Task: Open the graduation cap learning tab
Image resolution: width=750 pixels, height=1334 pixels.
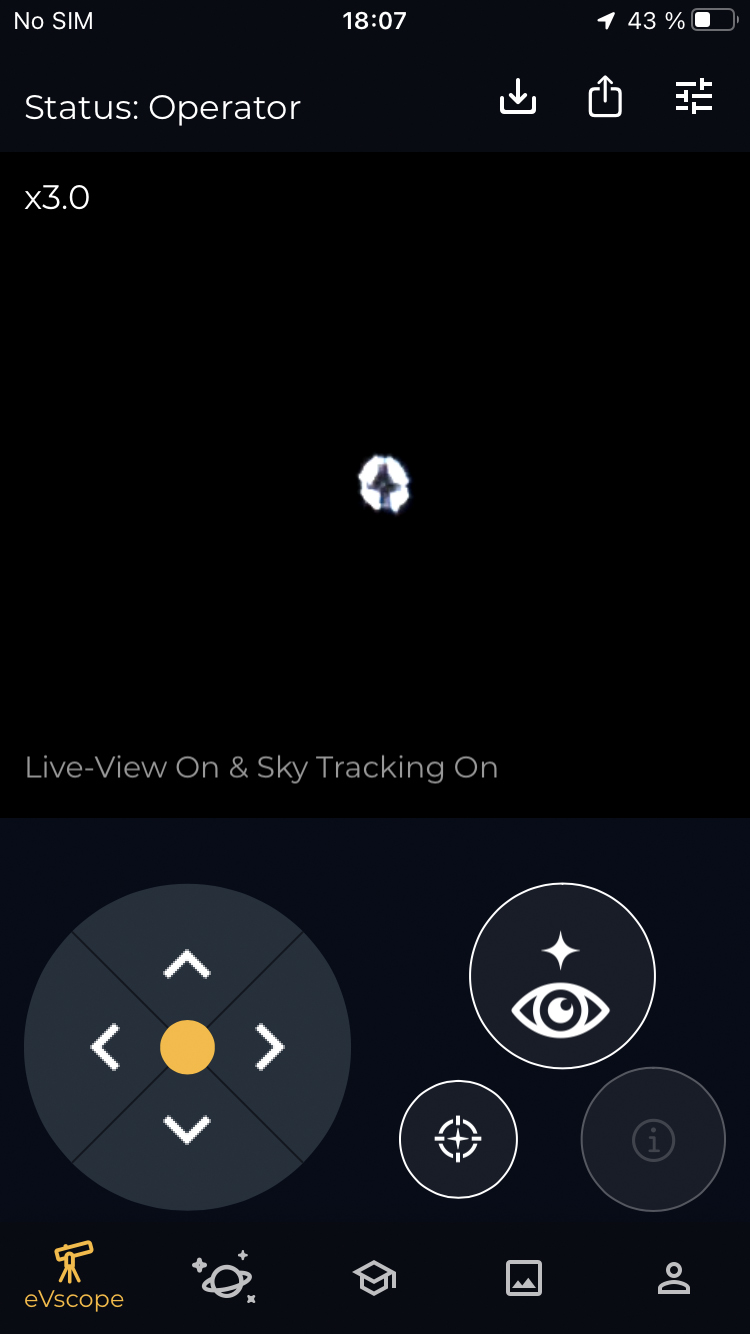Action: (374, 1278)
